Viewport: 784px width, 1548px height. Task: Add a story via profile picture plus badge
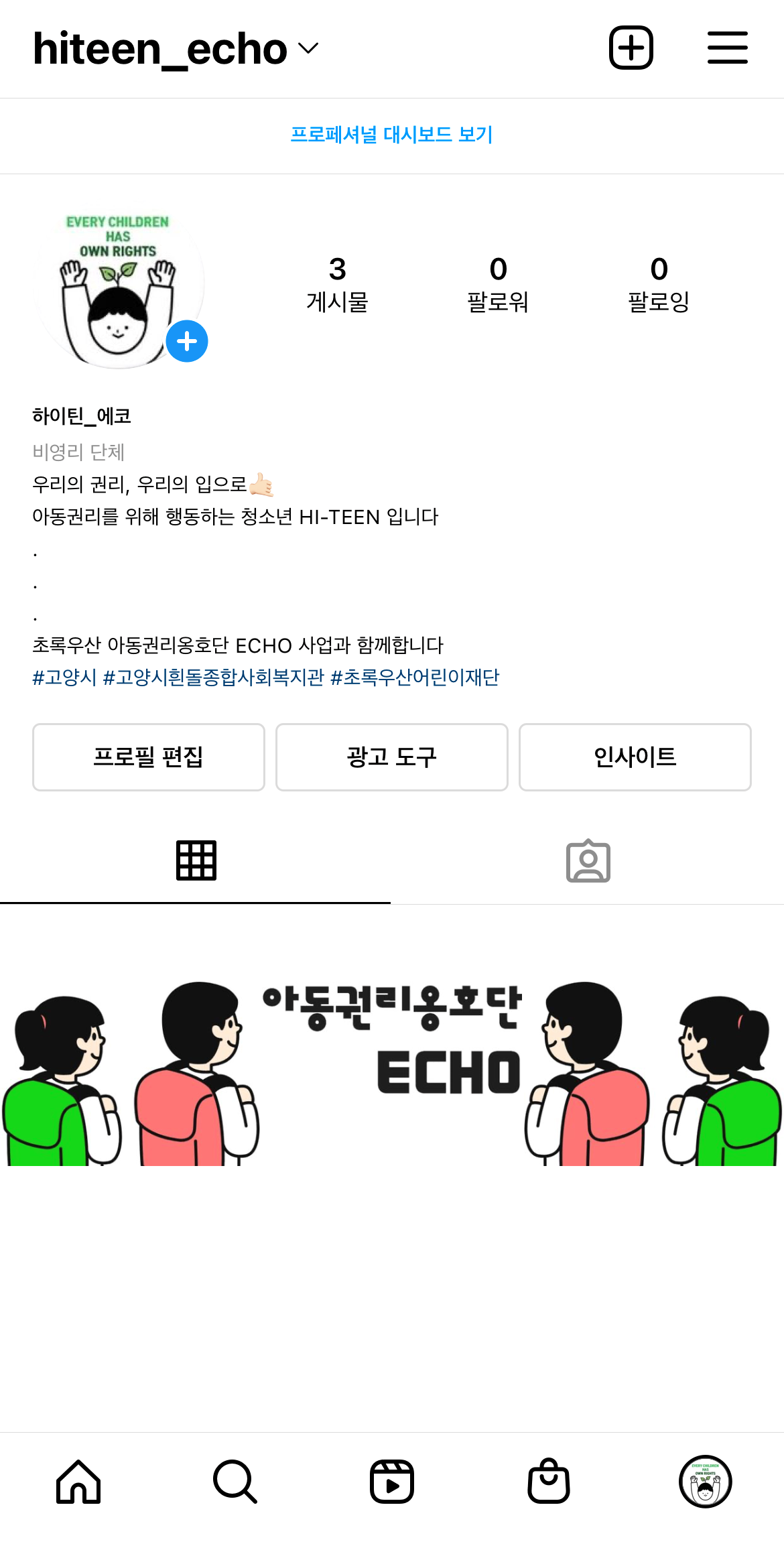[187, 342]
